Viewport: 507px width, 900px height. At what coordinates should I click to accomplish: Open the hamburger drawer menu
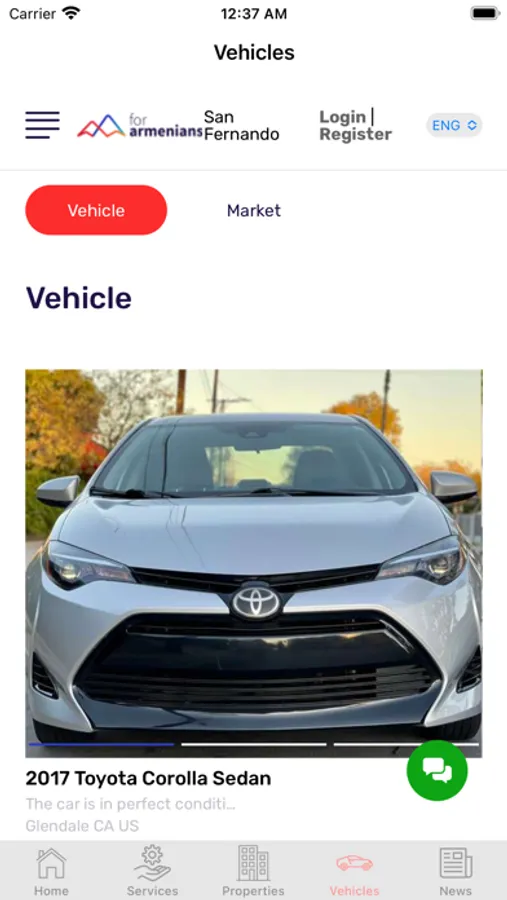[x=42, y=125]
